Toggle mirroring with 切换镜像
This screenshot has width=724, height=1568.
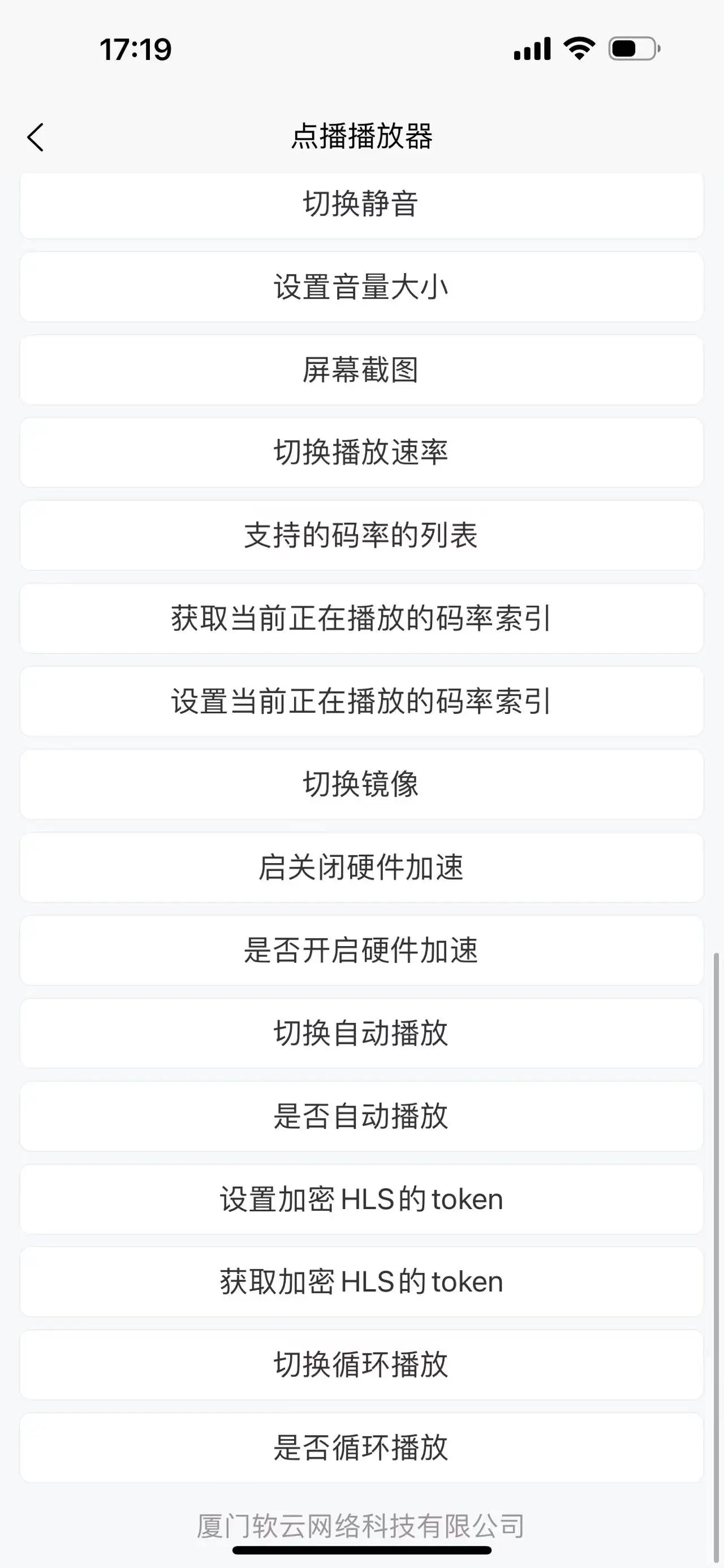pos(361,784)
